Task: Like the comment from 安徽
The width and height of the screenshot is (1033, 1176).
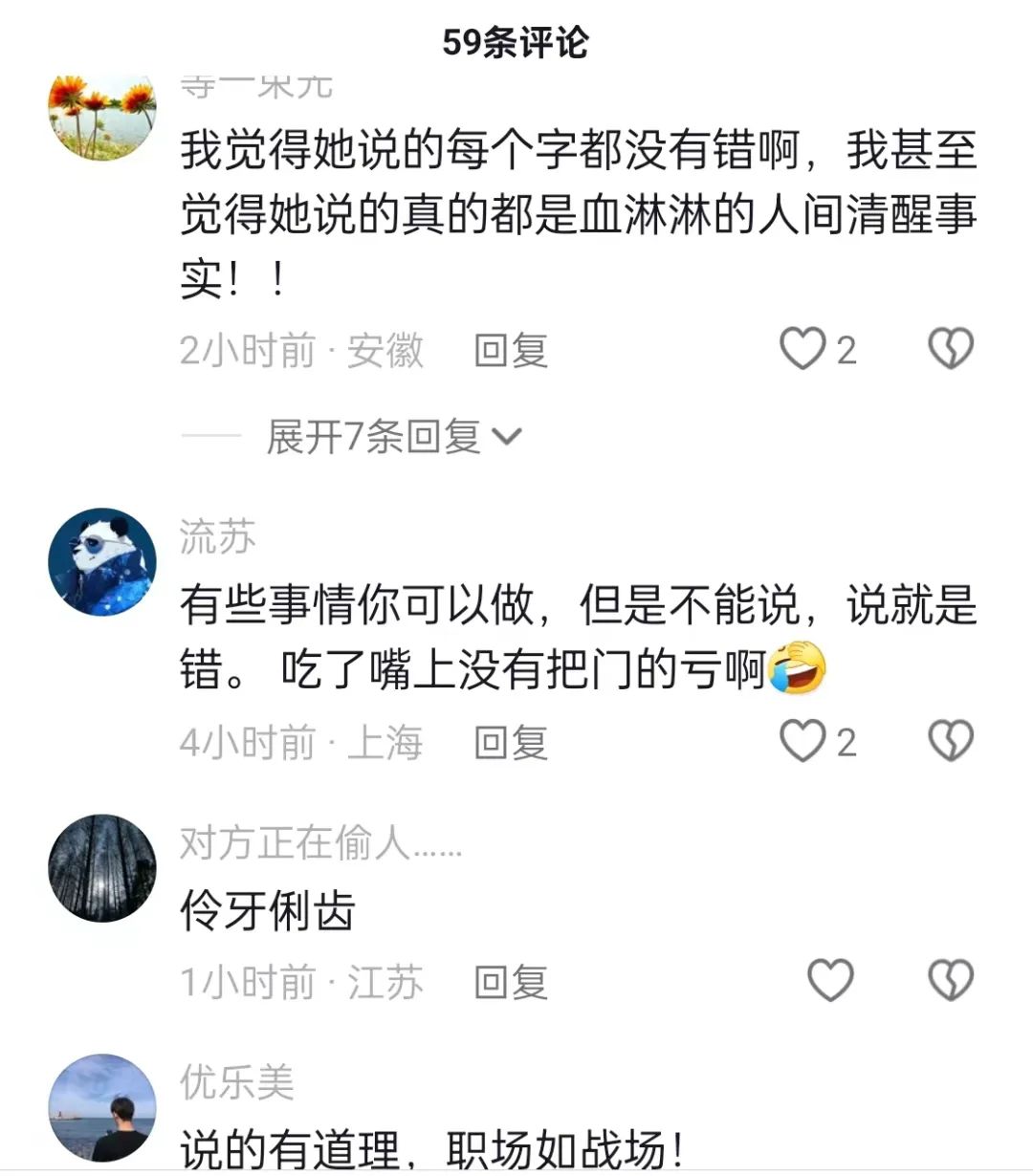Action: [802, 349]
